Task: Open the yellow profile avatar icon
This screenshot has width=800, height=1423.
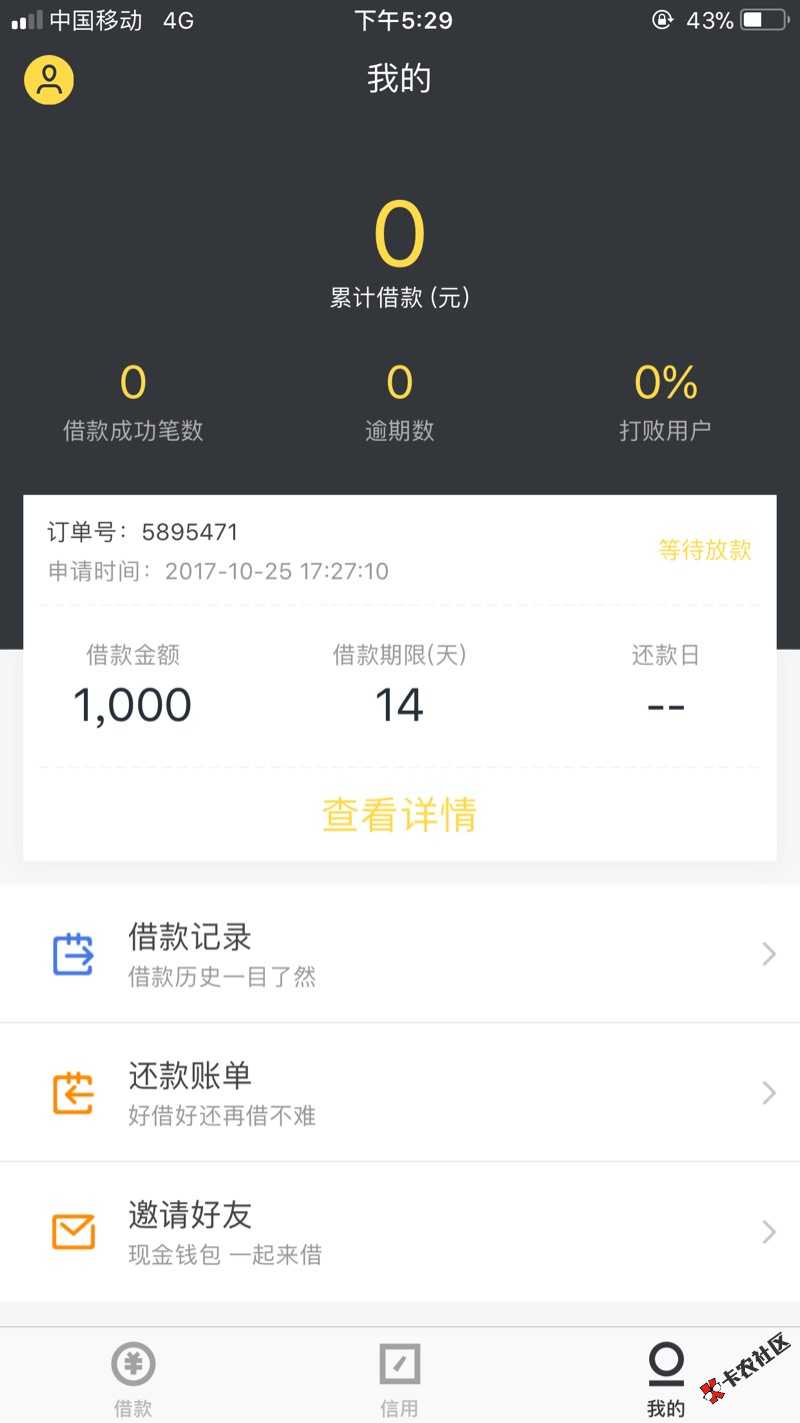Action: click(x=49, y=80)
